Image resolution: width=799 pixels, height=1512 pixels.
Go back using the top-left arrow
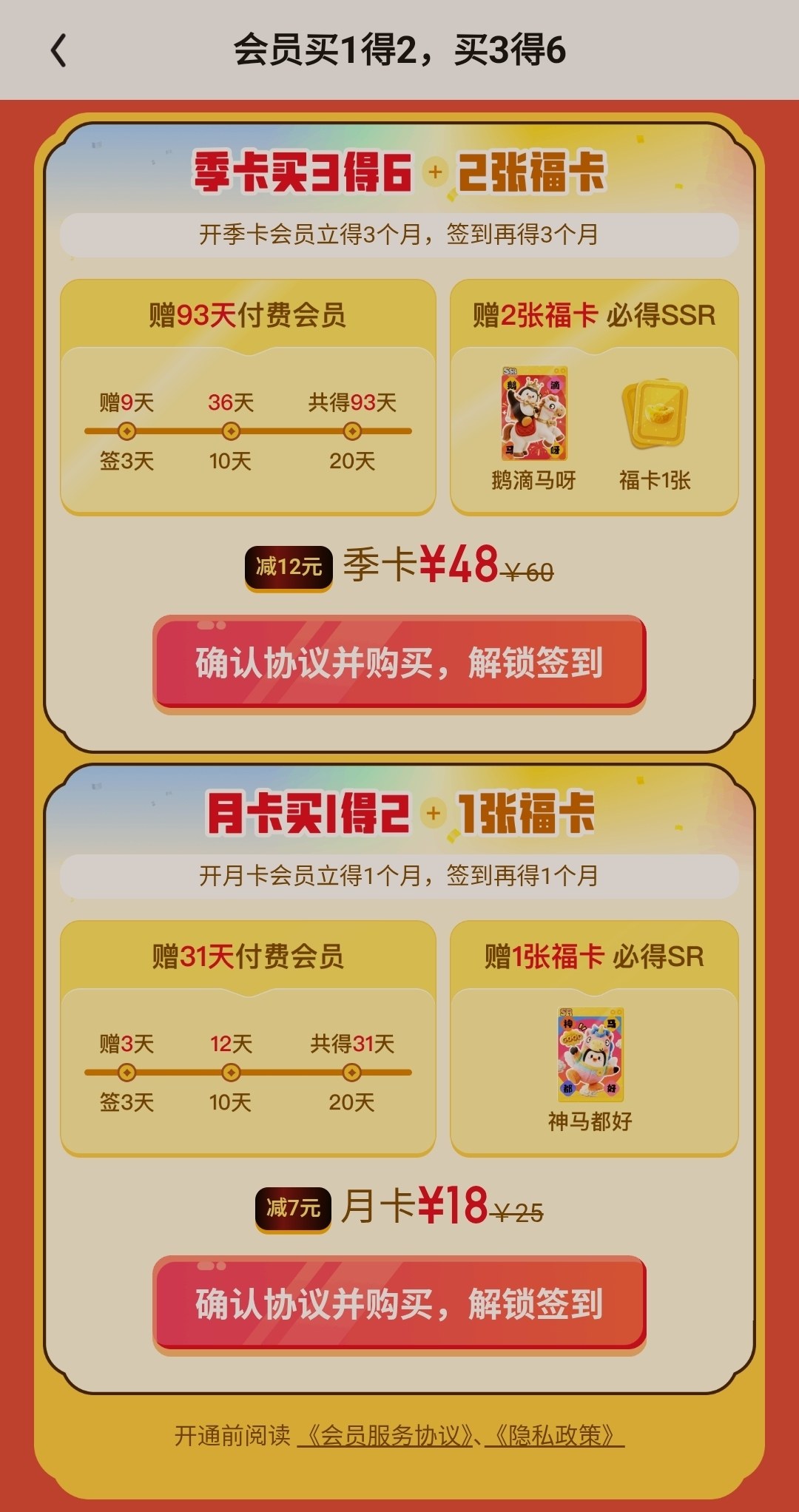(58, 51)
